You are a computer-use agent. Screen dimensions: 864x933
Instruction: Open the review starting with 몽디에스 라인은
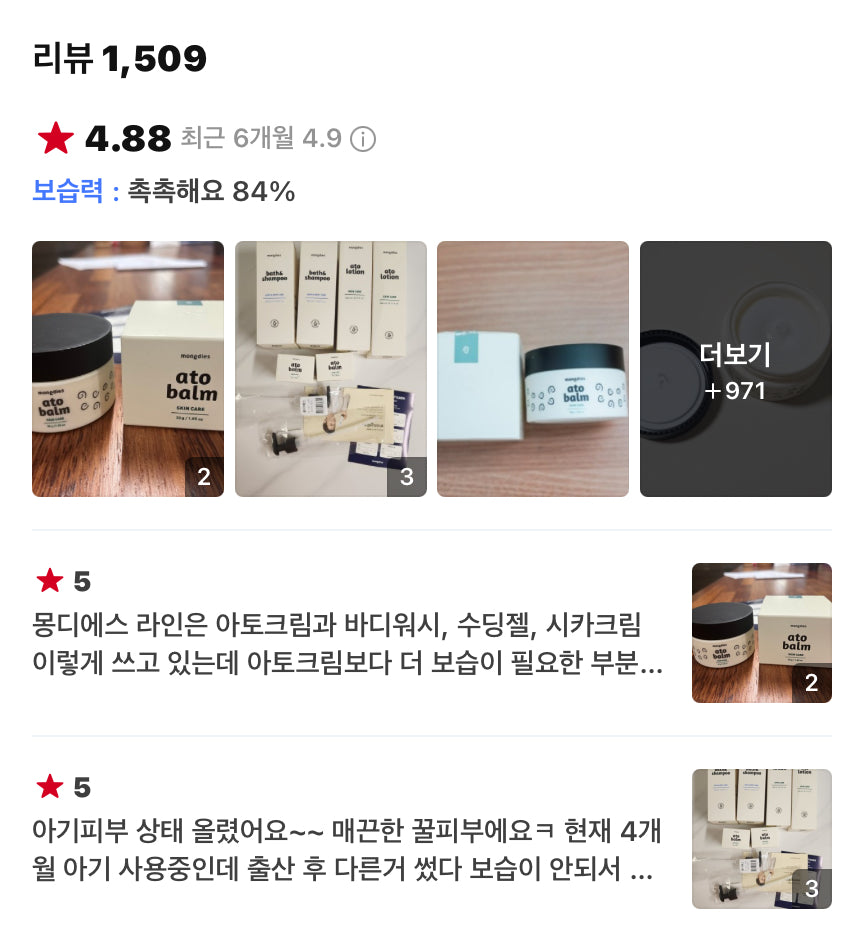pyautogui.click(x=348, y=645)
